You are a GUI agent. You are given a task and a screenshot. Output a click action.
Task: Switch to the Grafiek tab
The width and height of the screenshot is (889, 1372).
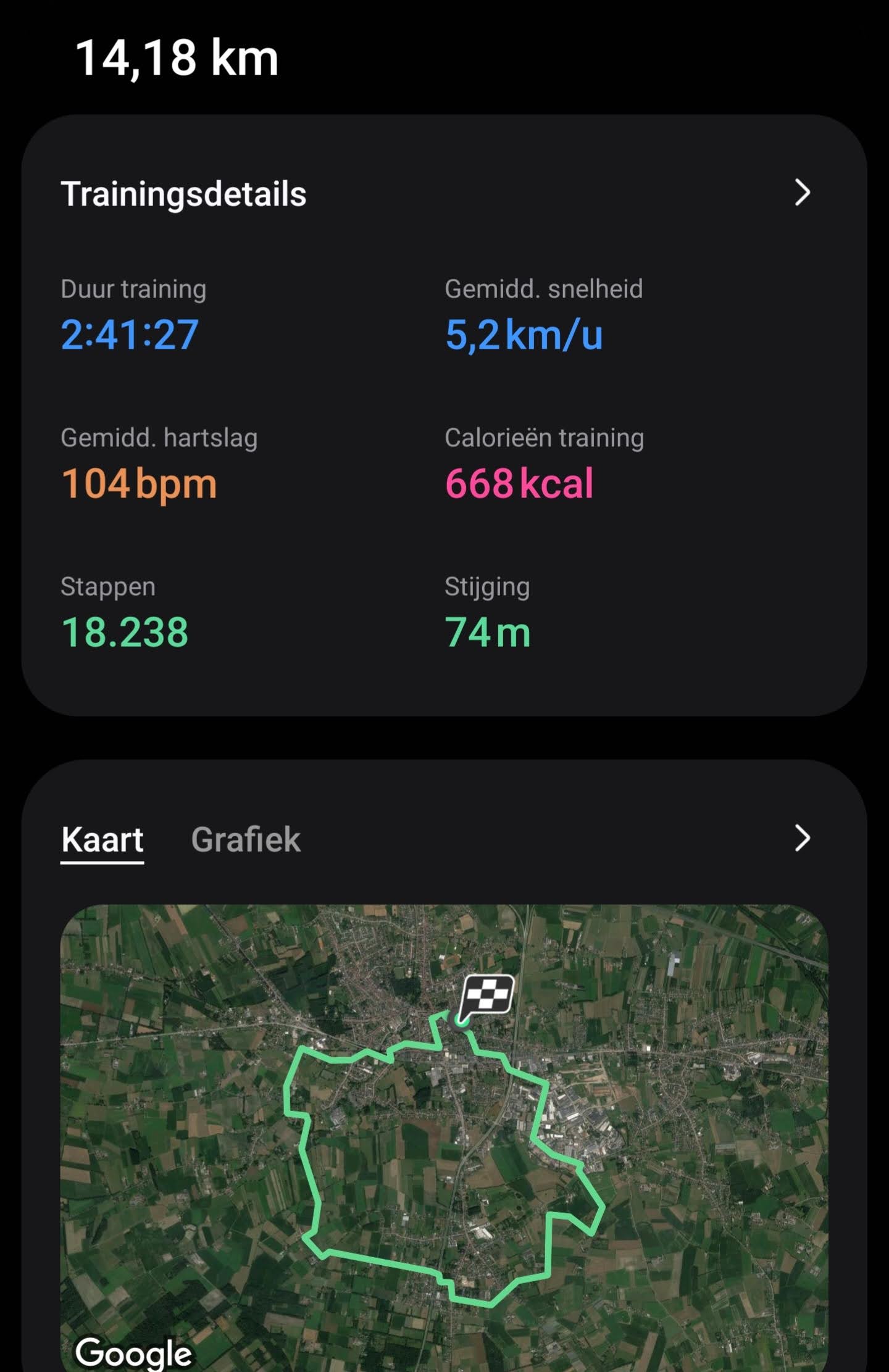pos(245,839)
